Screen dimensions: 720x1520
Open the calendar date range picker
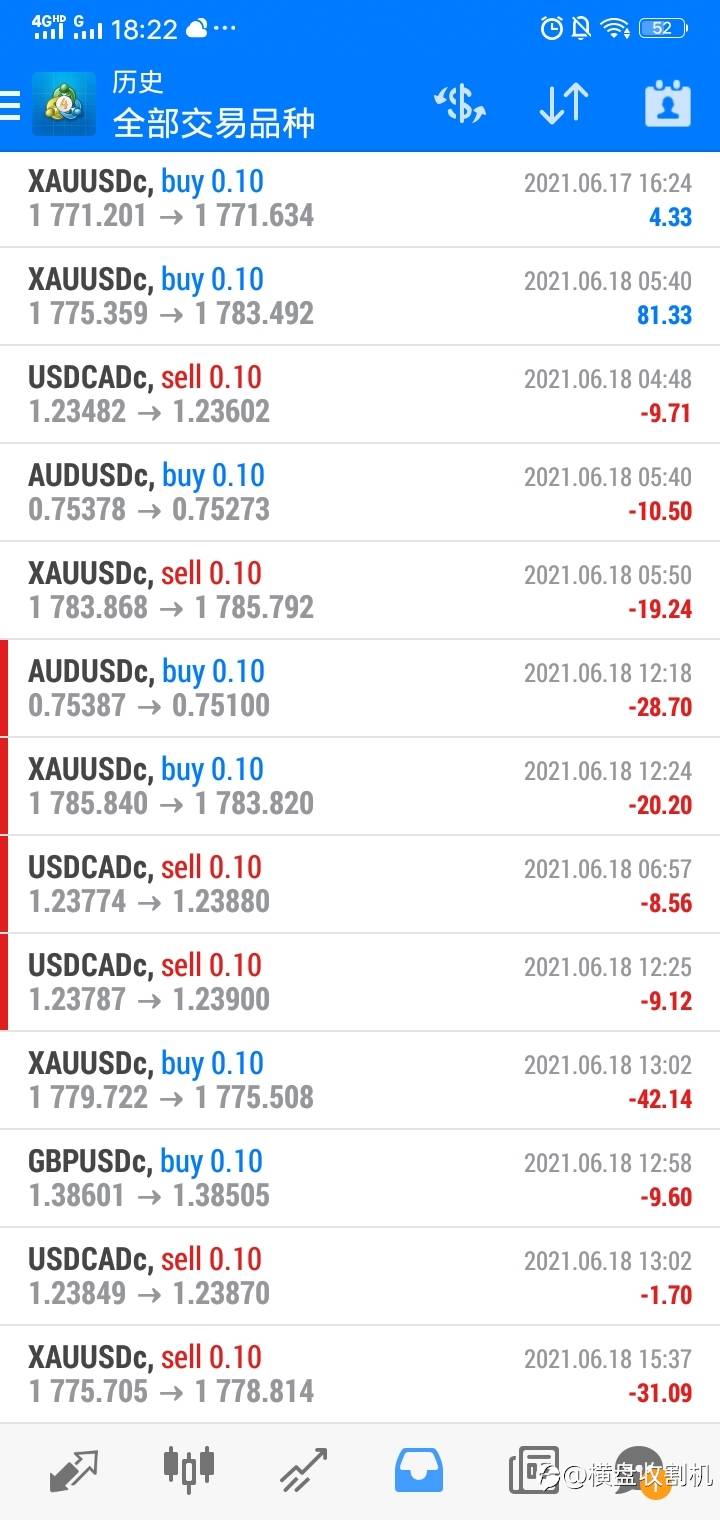[668, 104]
